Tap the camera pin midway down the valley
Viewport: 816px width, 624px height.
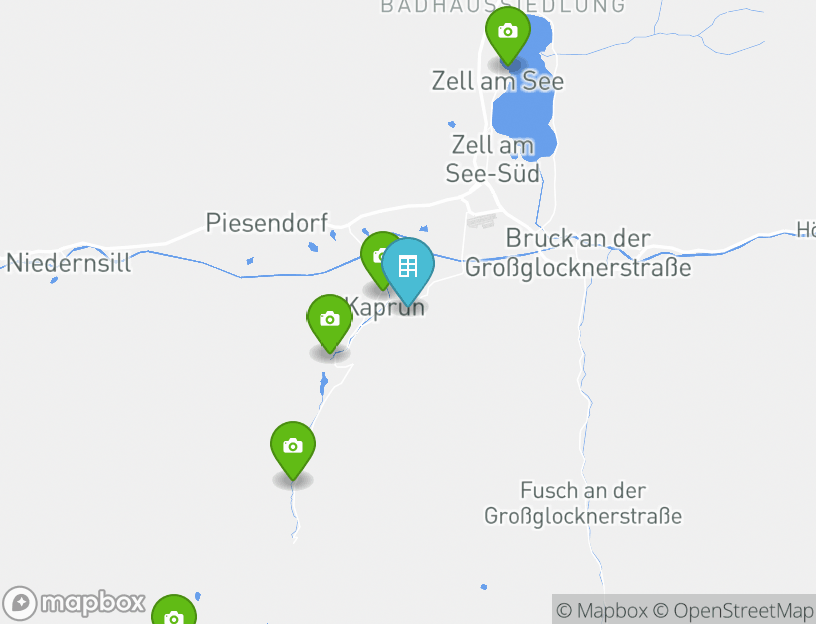click(292, 448)
